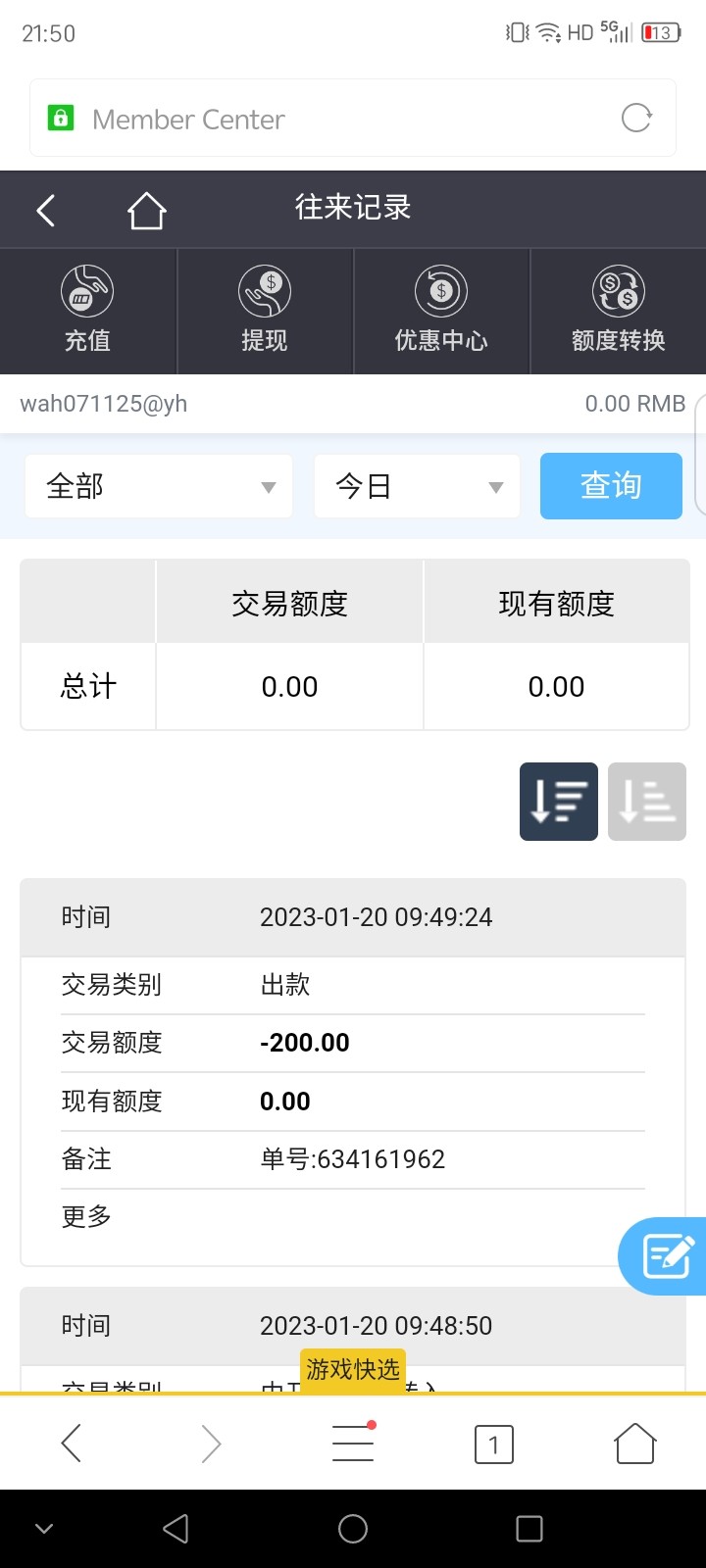Screen dimensions: 706x1568
Task: Open 优惠中心 promotions
Action: 441,311
